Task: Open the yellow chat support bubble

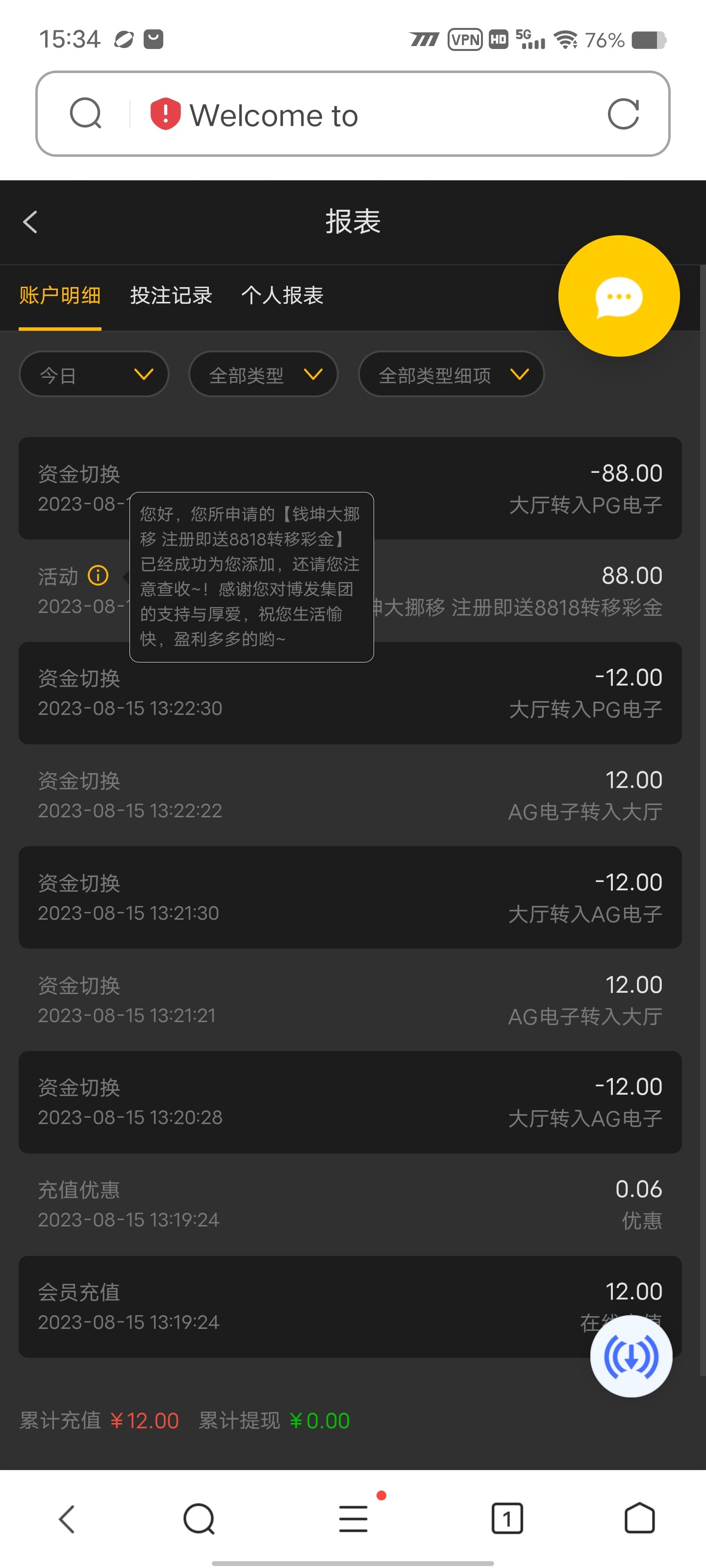Action: coord(618,296)
